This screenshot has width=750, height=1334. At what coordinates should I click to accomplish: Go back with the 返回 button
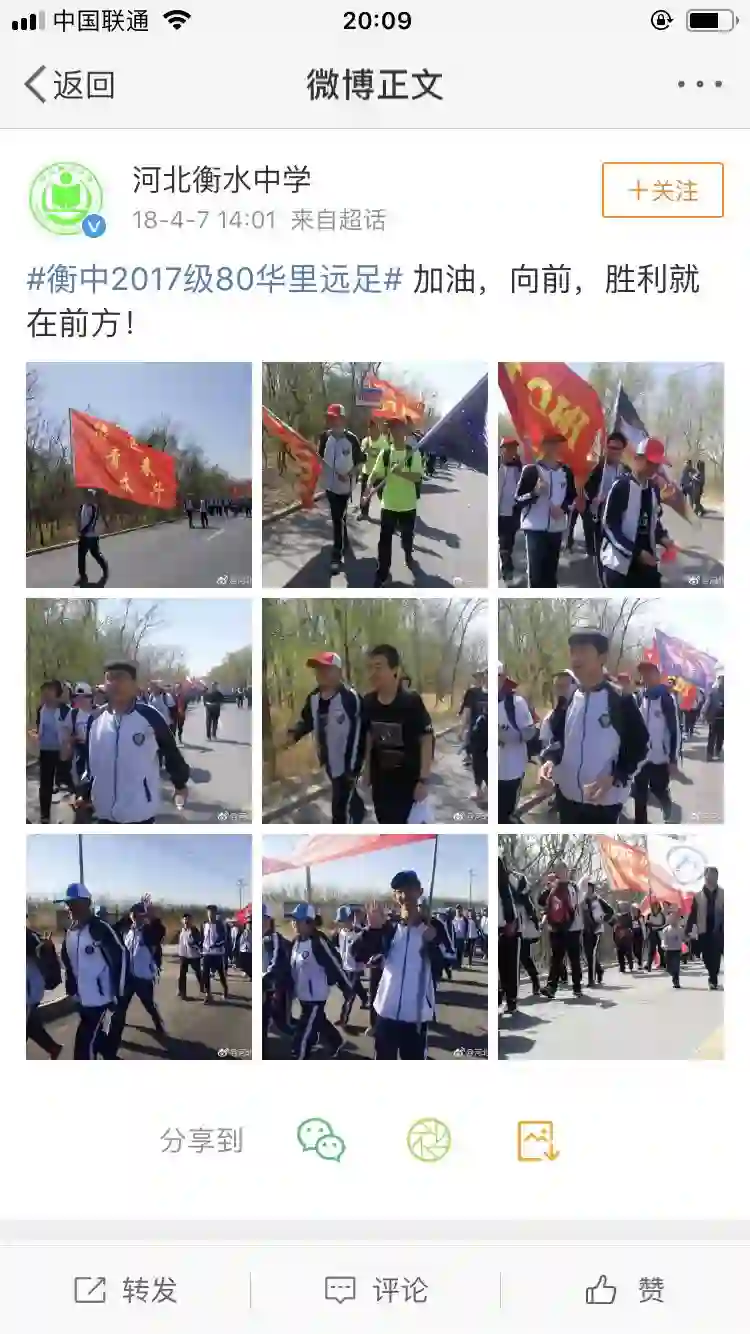70,85
